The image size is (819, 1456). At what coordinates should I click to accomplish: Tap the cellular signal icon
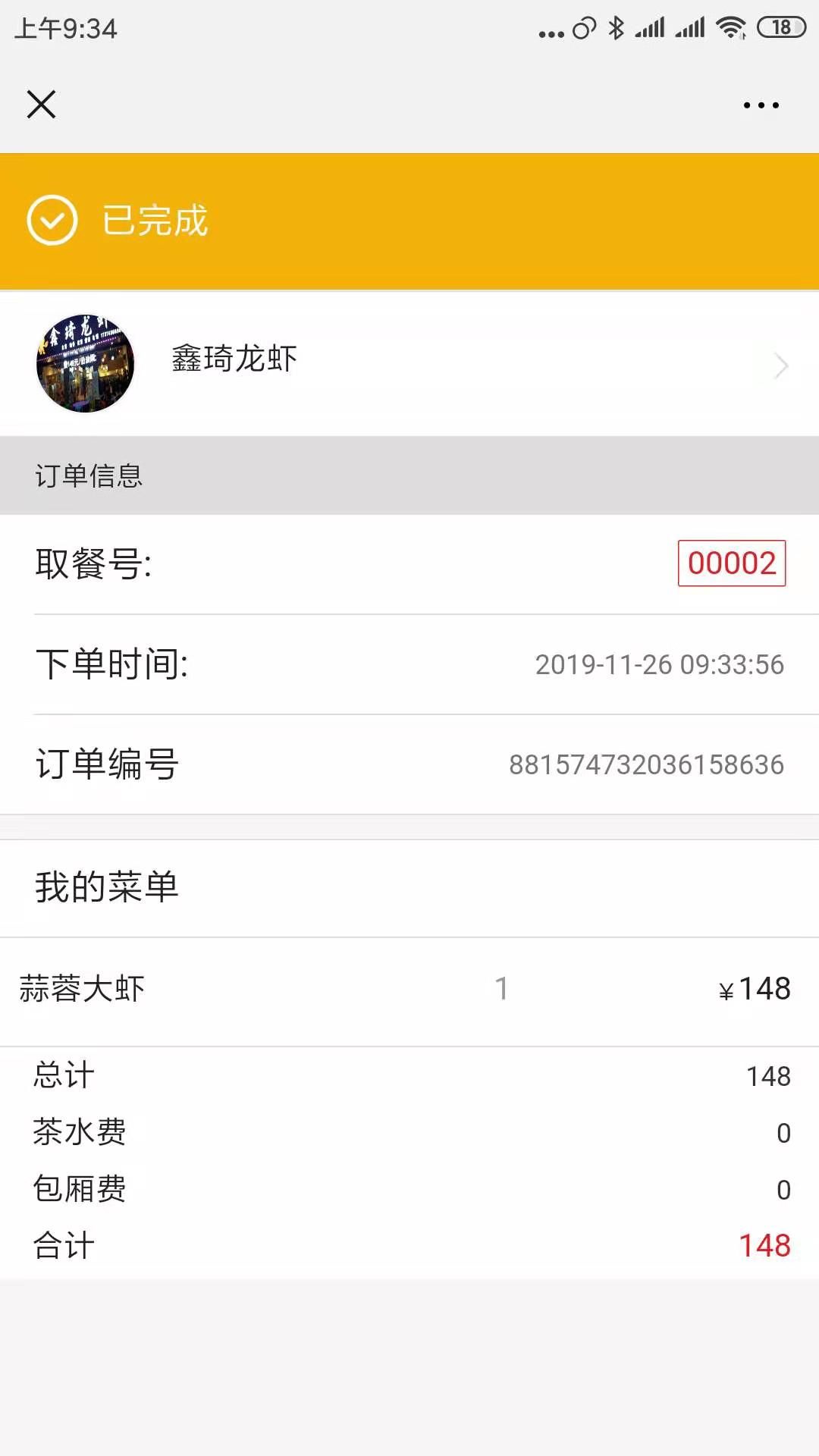click(x=650, y=27)
